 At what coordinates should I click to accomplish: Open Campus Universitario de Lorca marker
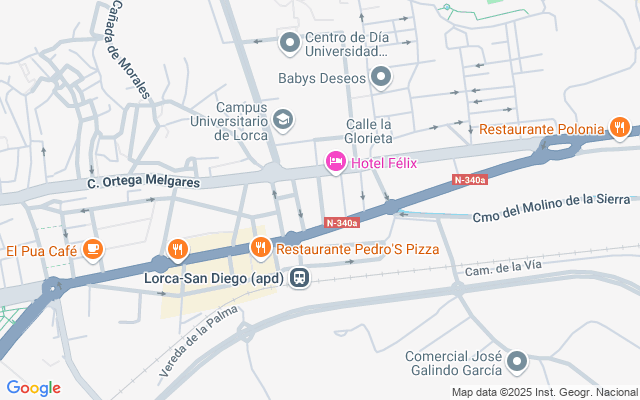[283, 120]
